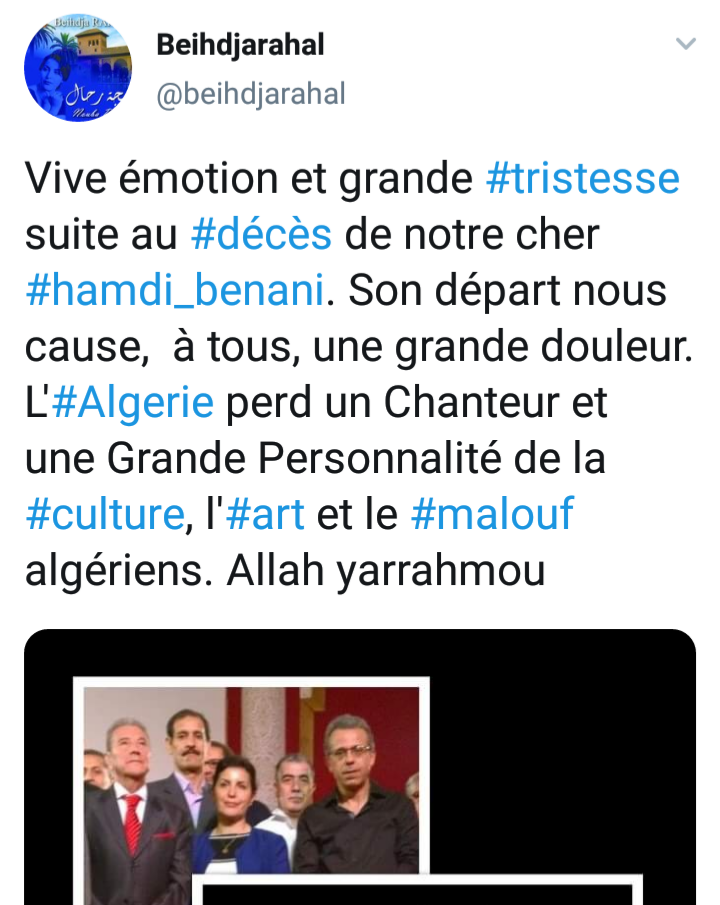Screen dimensions: 720x905
Task: Open the Beihdjarahal account name
Action: click(240, 44)
